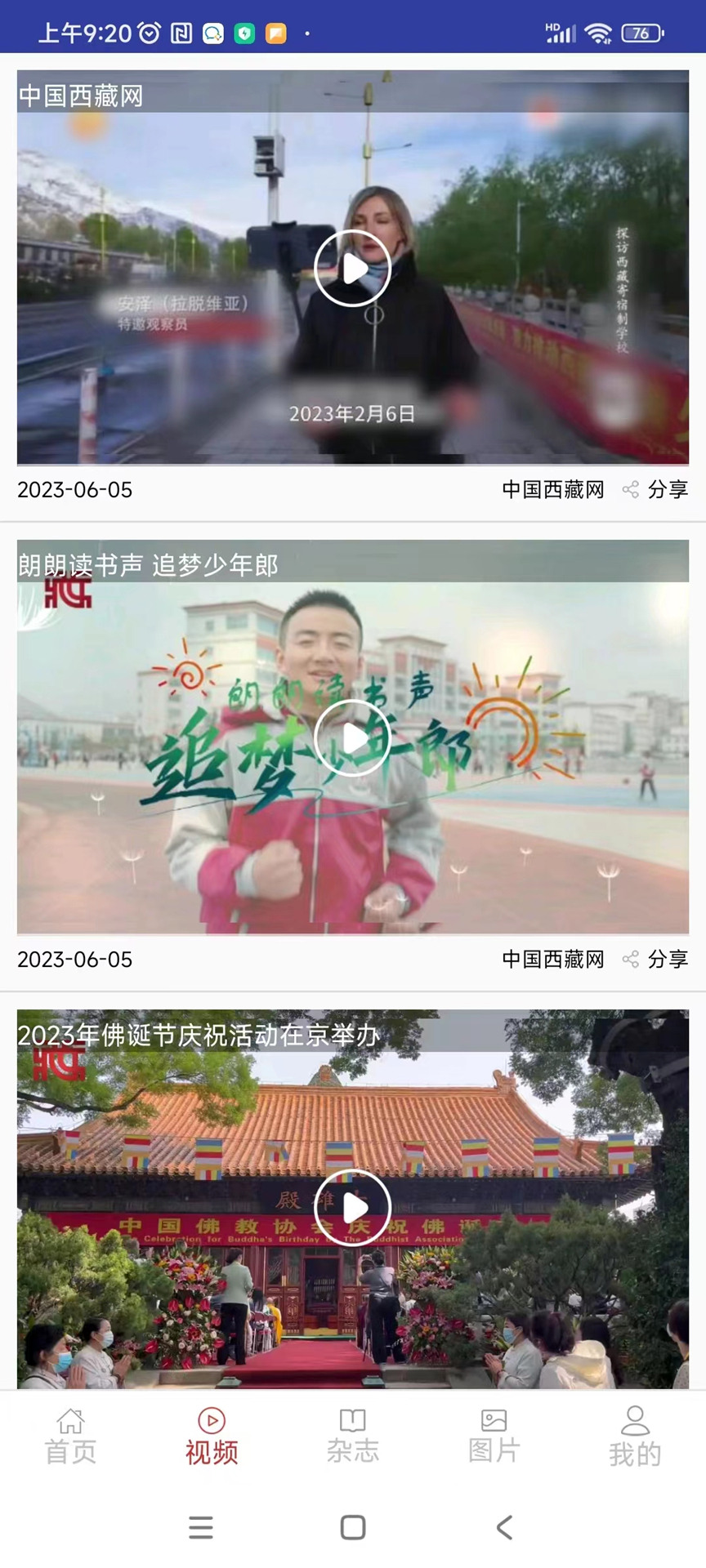706x1568 pixels.
Task: Tap the system back button
Action: (x=504, y=1527)
